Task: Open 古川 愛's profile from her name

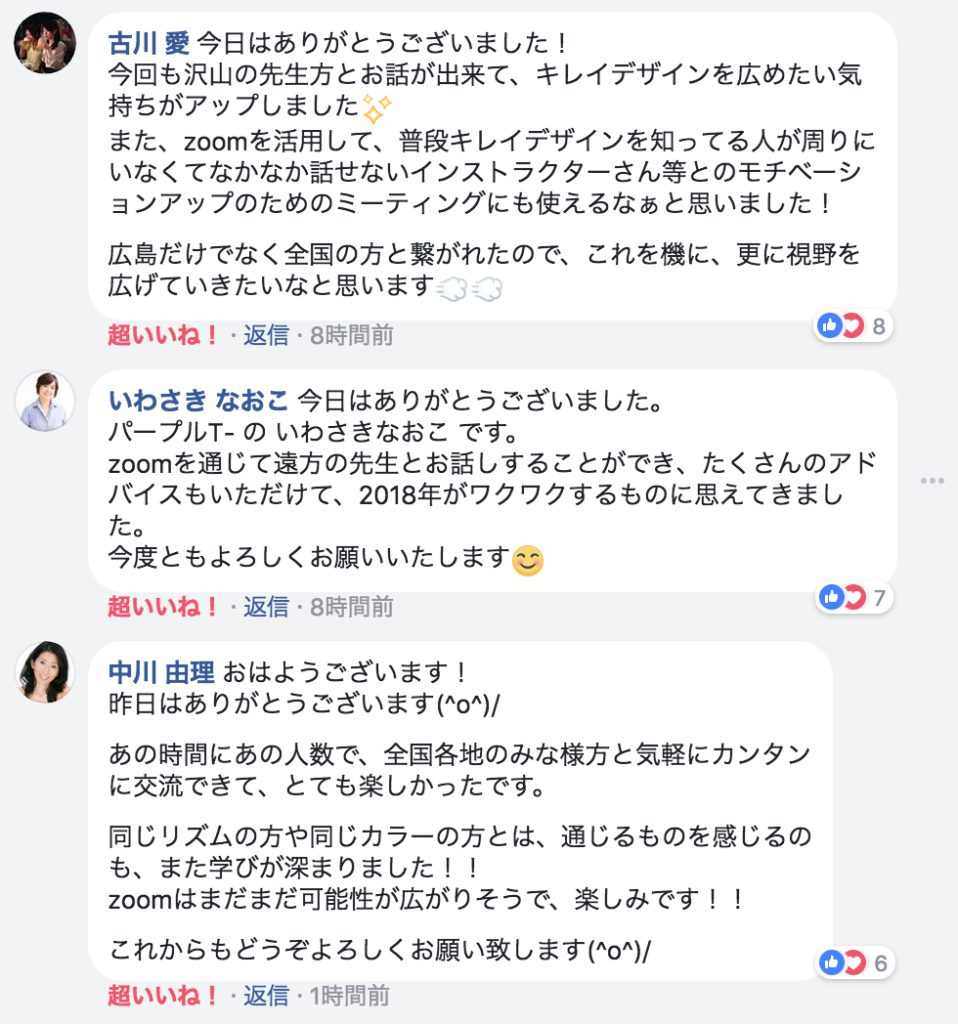Action: click(x=148, y=44)
